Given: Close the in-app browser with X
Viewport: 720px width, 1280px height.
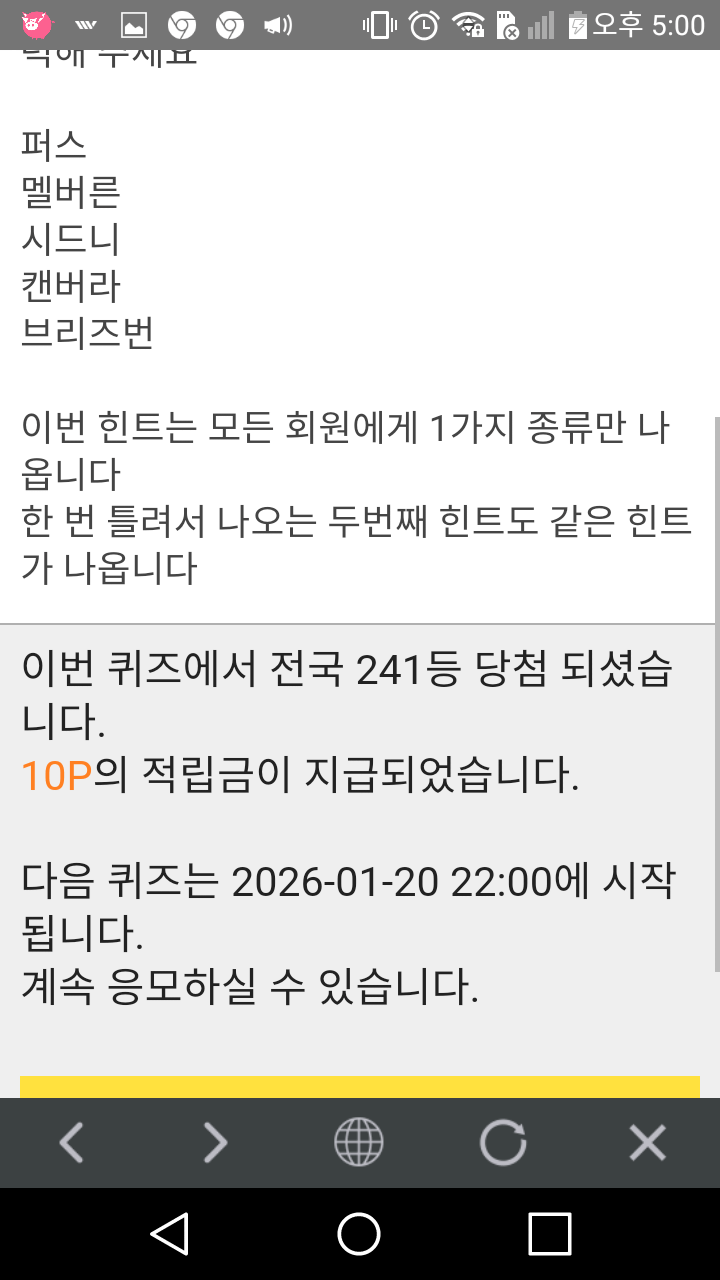Looking at the screenshot, I should 647,1142.
